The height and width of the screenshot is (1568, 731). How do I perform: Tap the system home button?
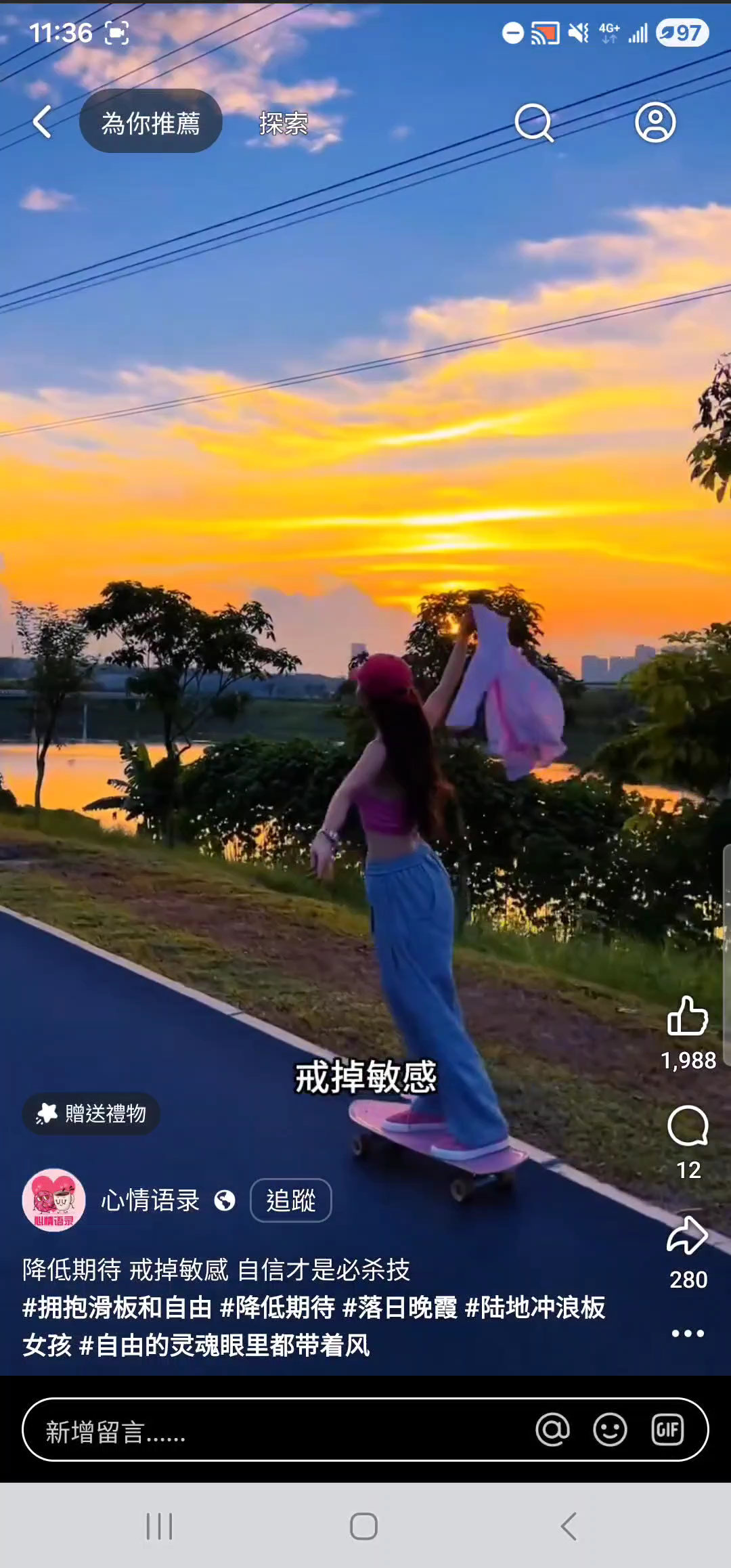[x=363, y=1526]
